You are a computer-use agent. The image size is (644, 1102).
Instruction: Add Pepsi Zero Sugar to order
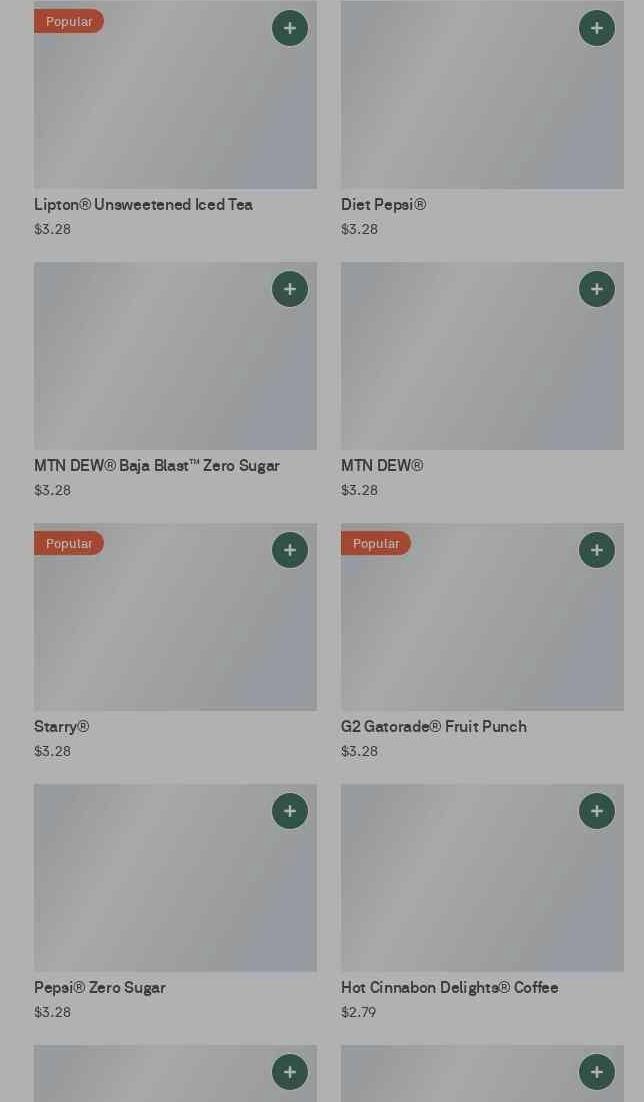coord(290,811)
